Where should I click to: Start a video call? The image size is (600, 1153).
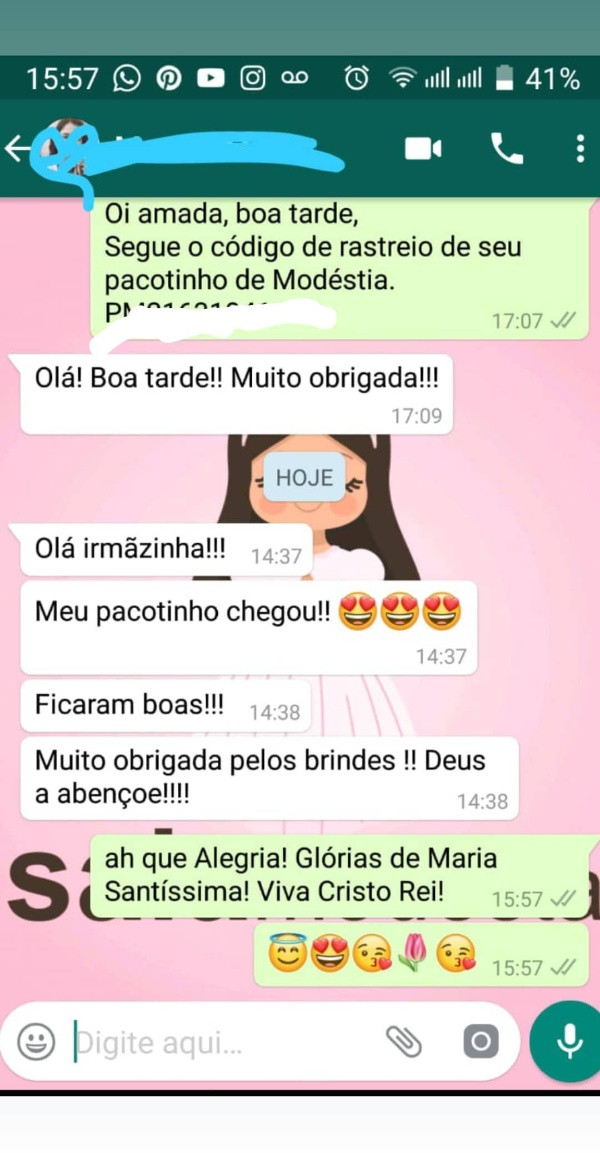point(423,149)
